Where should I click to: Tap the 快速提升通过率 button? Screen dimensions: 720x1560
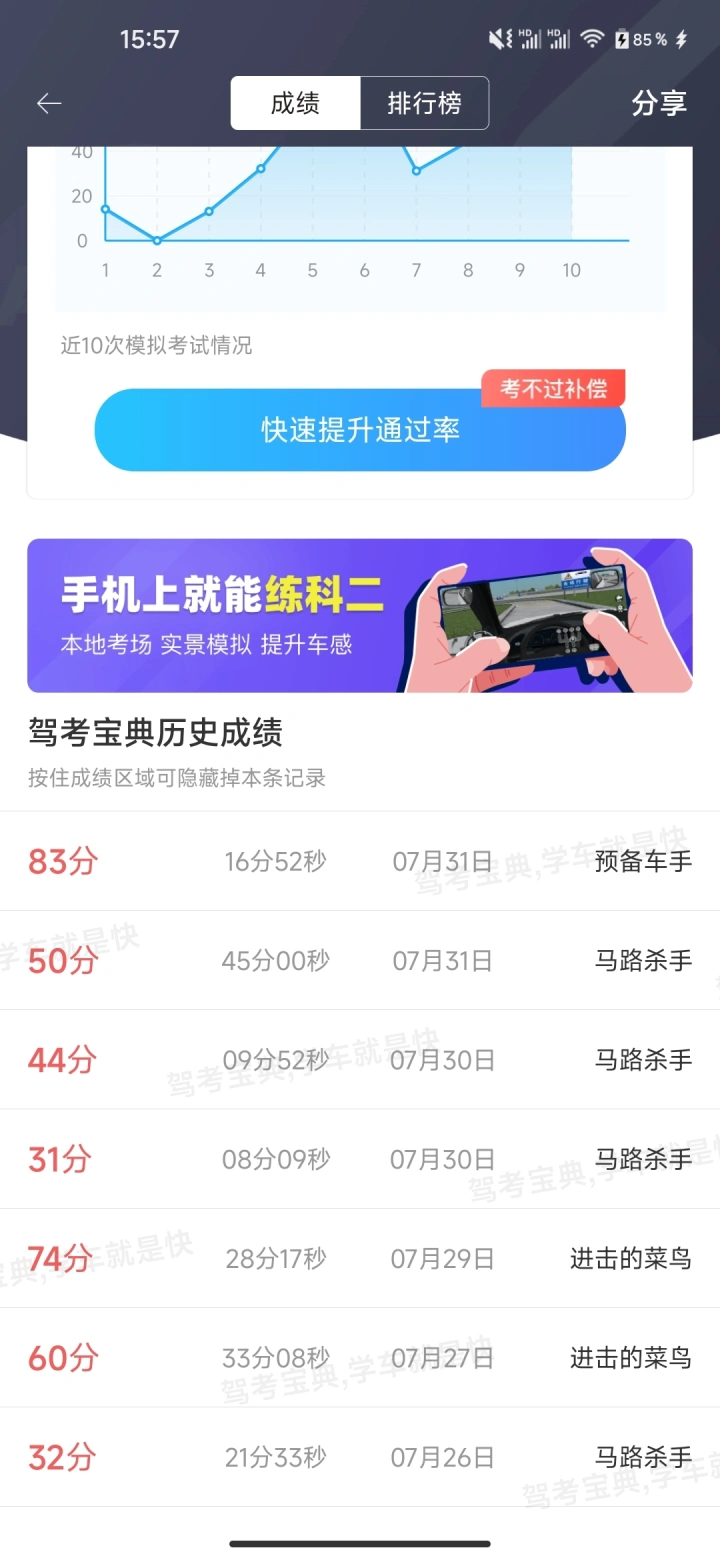[360, 429]
